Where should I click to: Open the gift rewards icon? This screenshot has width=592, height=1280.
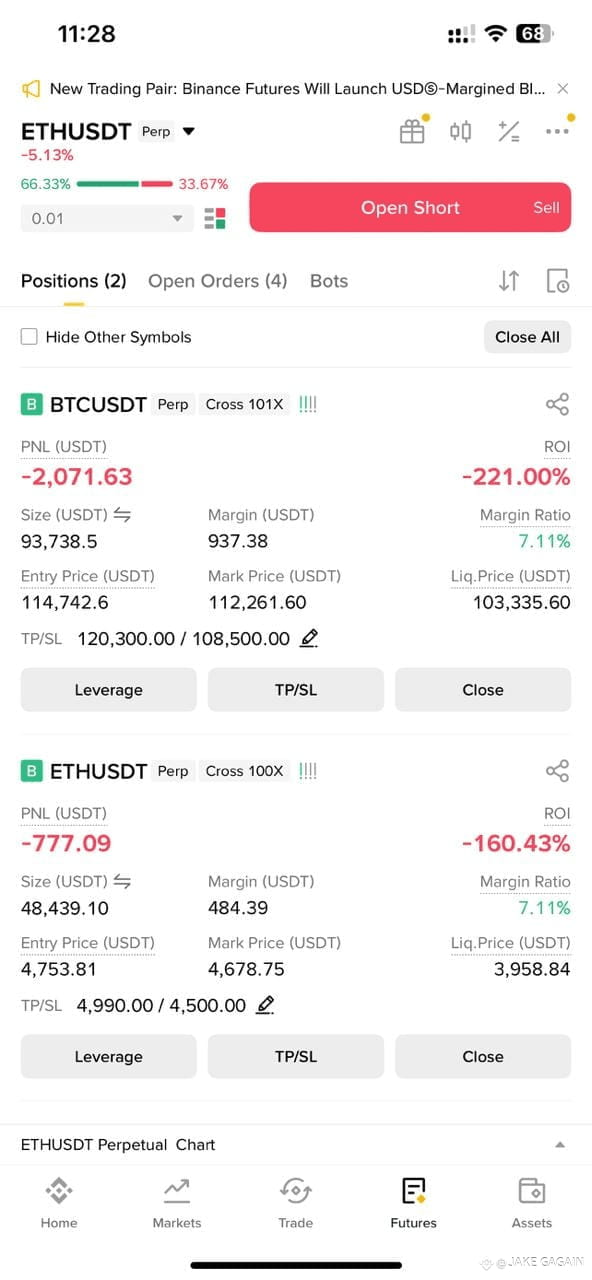click(x=412, y=131)
